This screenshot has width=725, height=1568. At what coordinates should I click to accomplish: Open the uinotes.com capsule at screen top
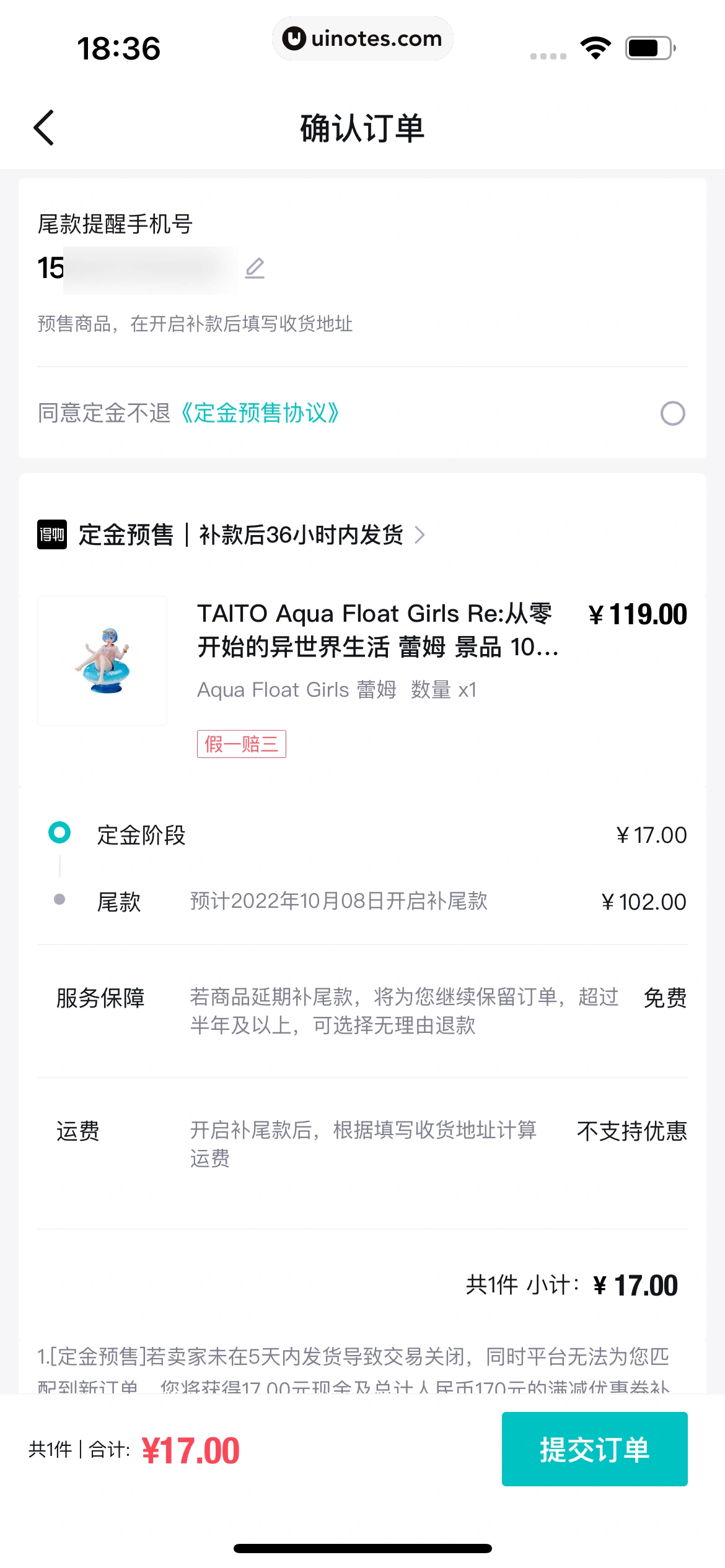362,38
